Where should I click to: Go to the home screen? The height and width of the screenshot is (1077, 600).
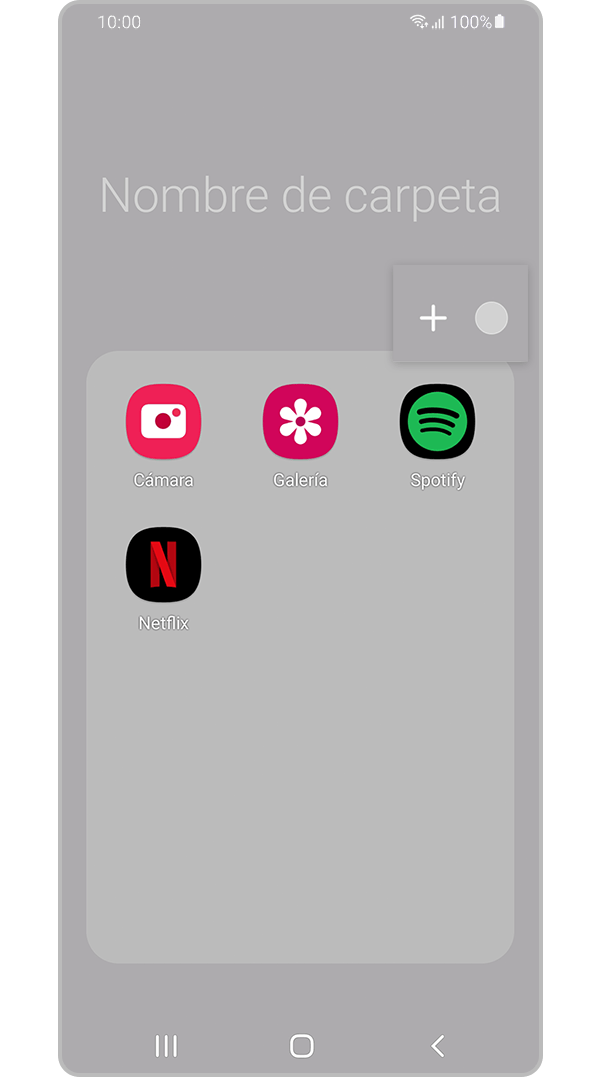(x=301, y=1046)
